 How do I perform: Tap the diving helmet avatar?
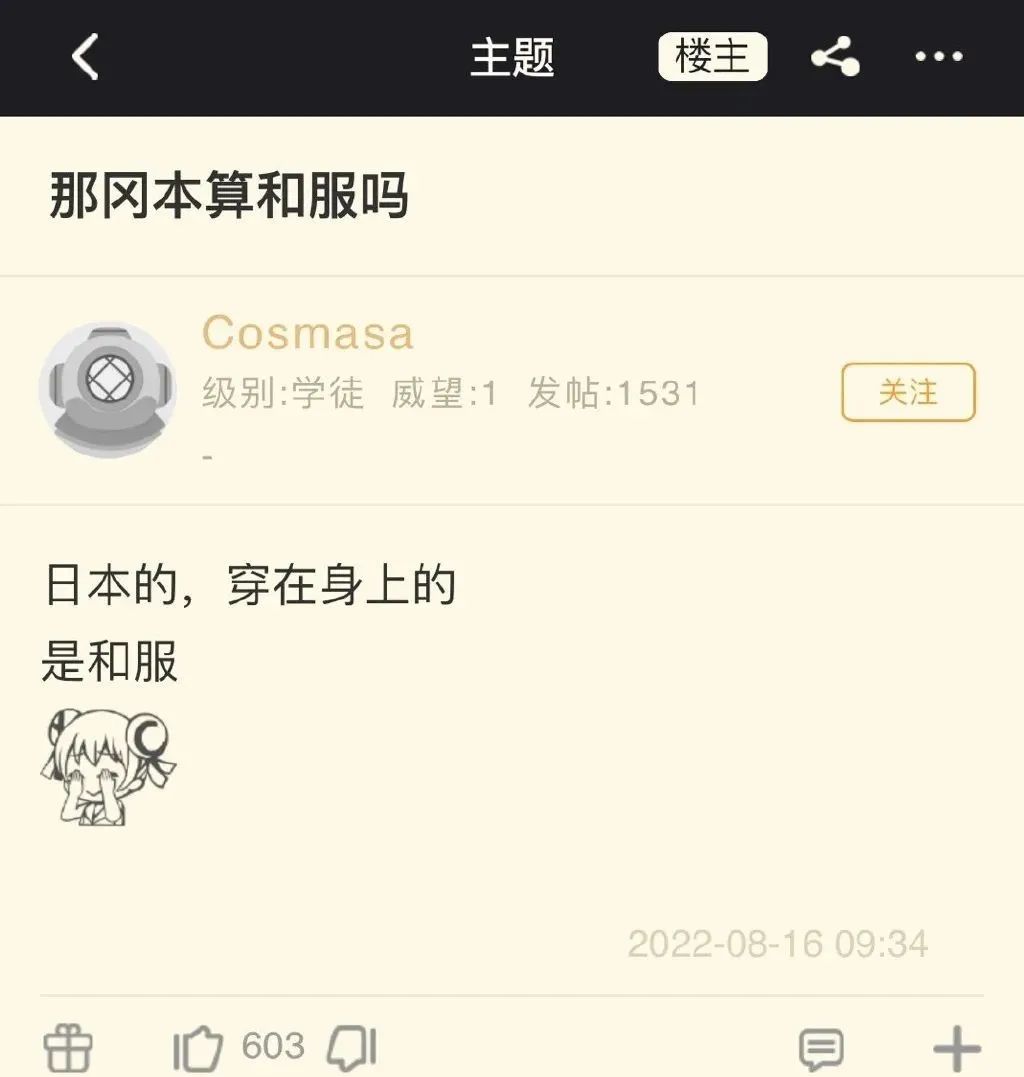click(x=108, y=385)
